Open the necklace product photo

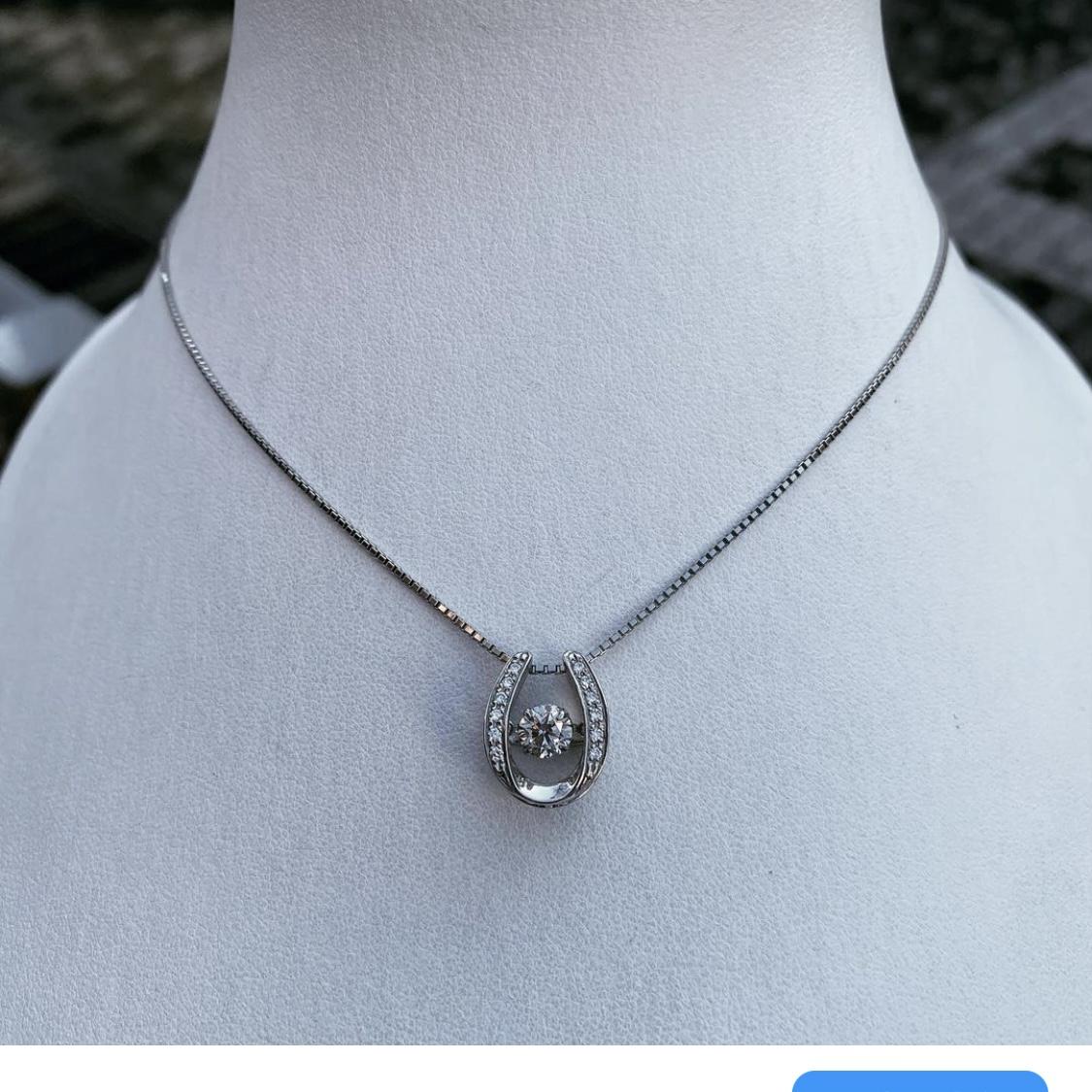[x=546, y=522]
